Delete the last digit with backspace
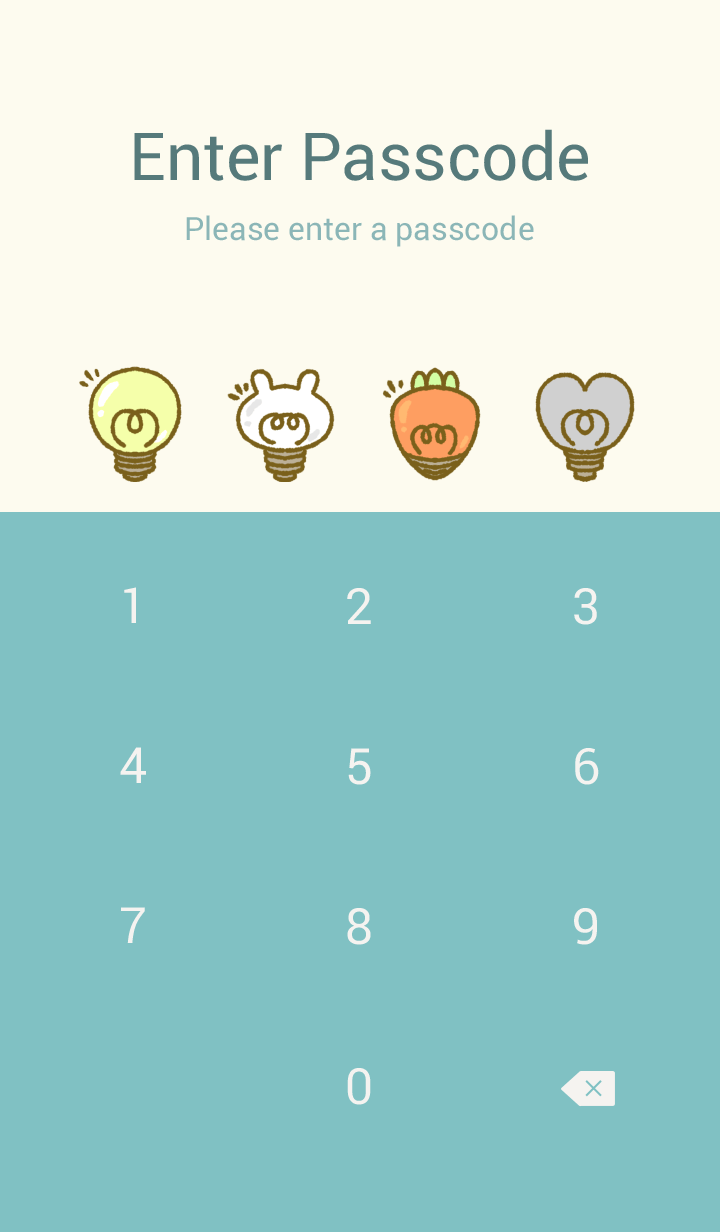720x1232 pixels. click(x=588, y=1088)
